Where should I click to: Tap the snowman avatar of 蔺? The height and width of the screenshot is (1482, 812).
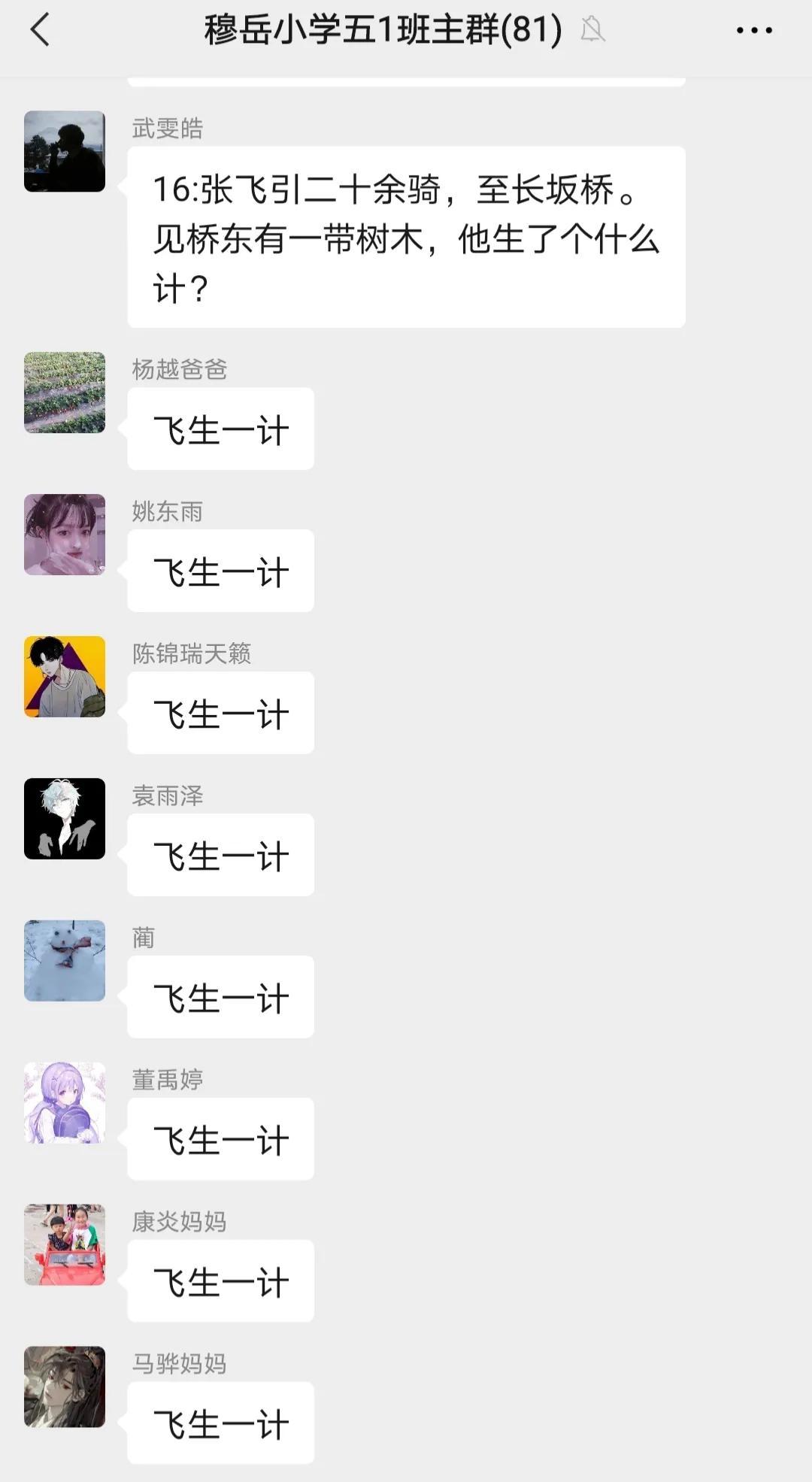pos(65,961)
